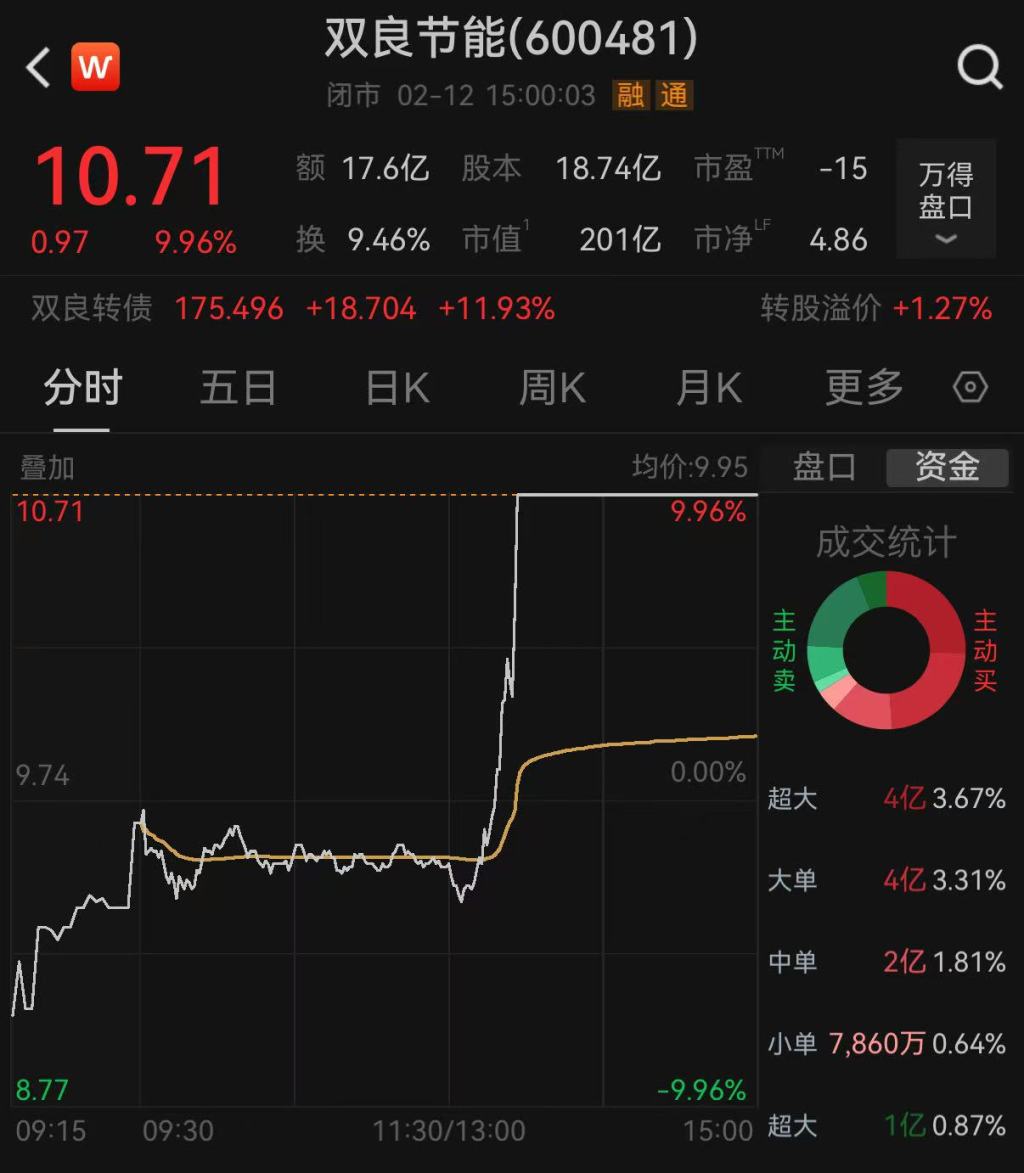The height and width of the screenshot is (1173, 1024).
Task: Switch to the 五日 chart tab
Action: tap(237, 388)
